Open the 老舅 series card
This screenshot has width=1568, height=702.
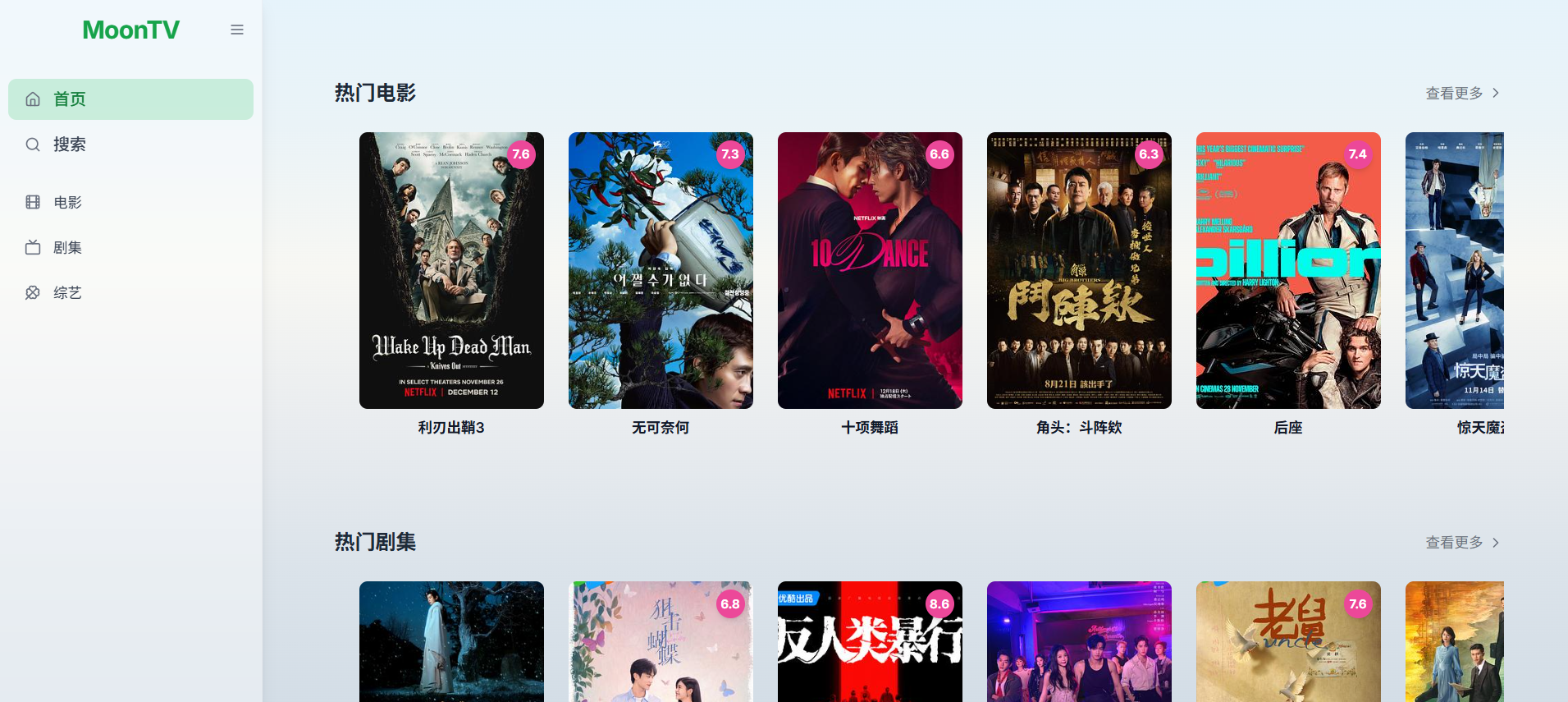coord(1288,645)
